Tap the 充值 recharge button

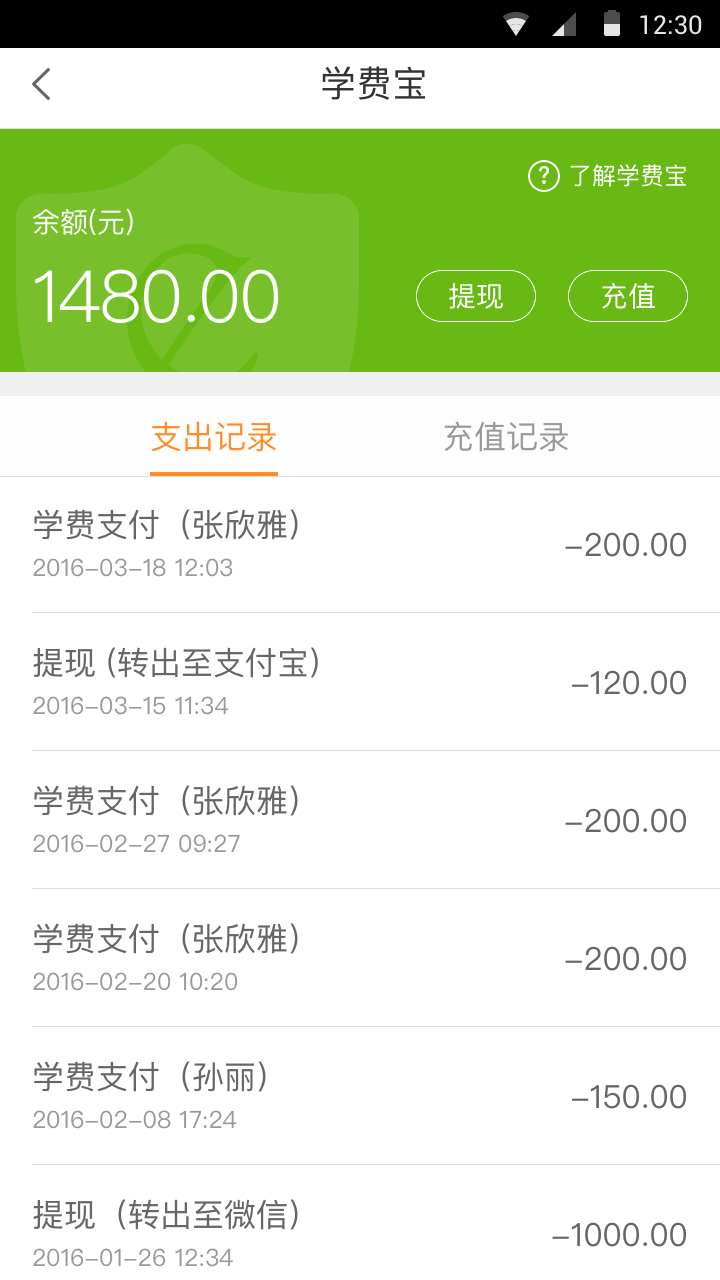click(628, 296)
